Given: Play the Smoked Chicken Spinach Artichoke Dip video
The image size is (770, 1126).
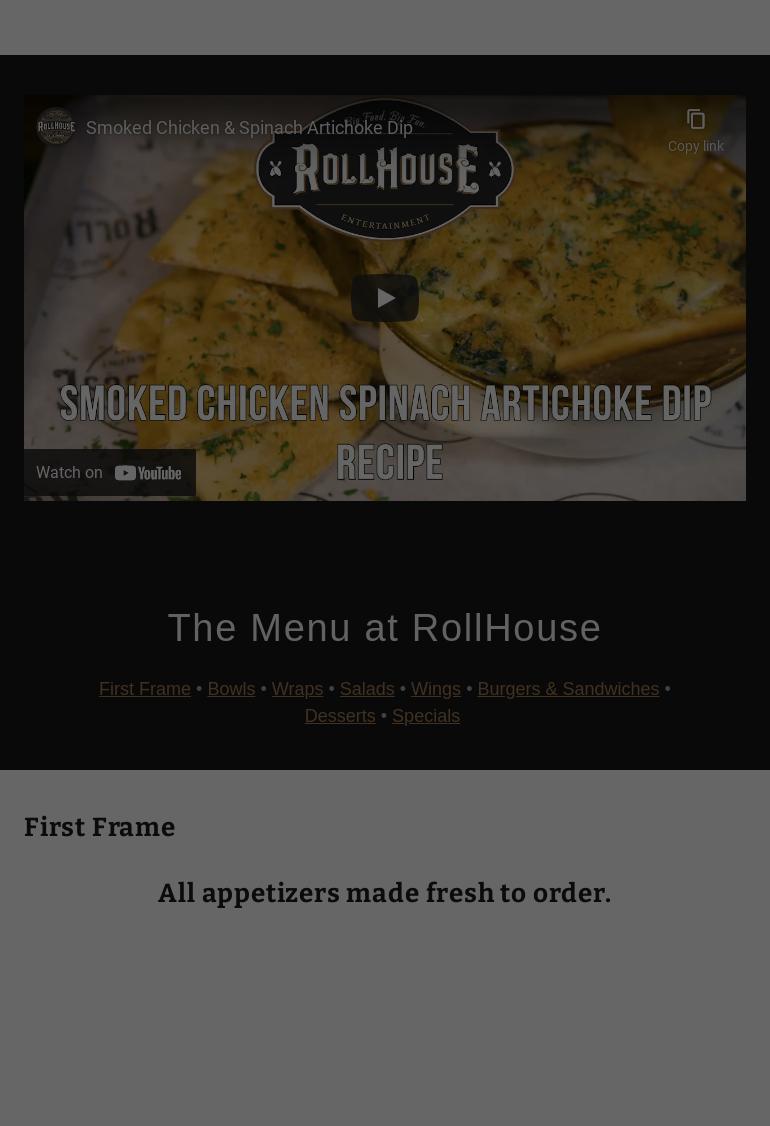Looking at the screenshot, I should [385, 298].
